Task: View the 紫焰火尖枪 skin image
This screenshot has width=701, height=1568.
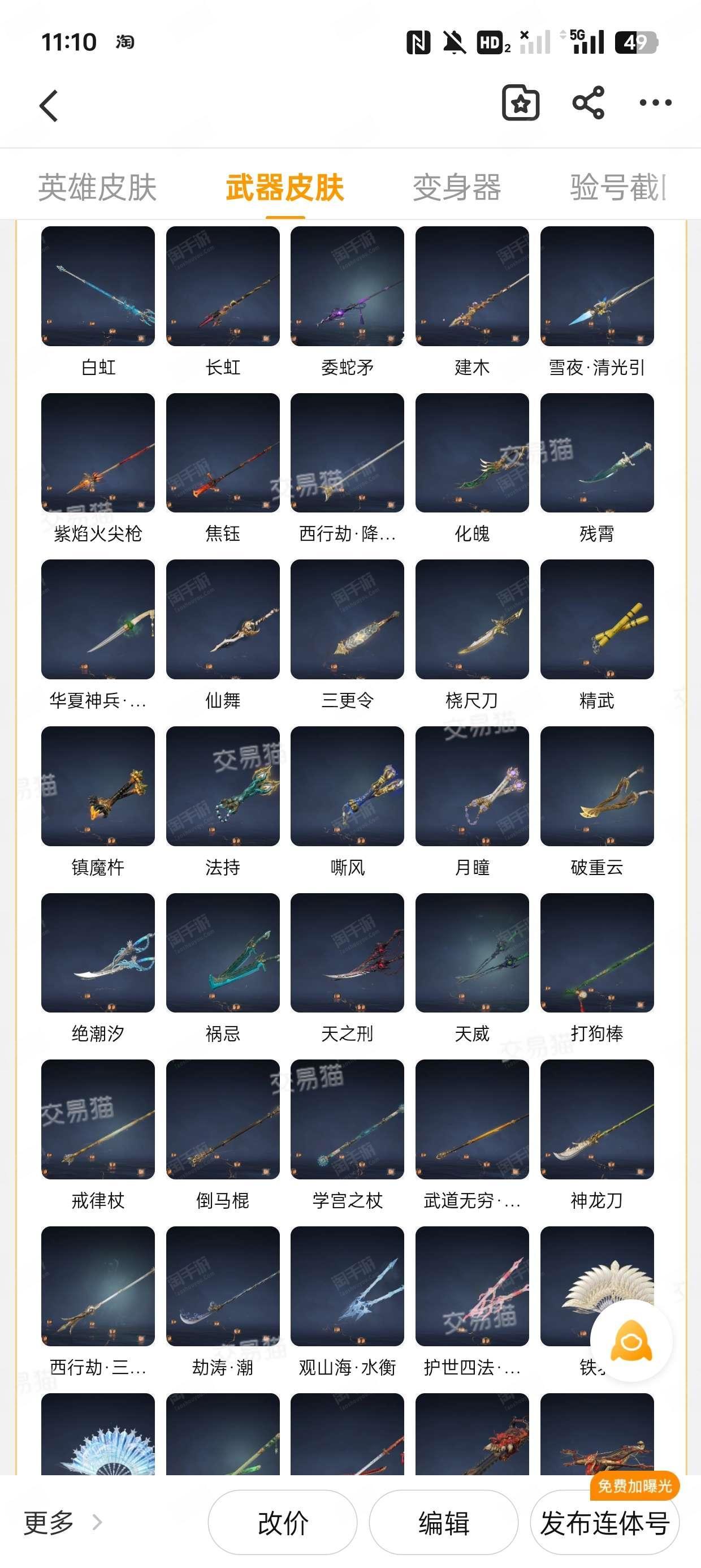Action: tap(98, 453)
